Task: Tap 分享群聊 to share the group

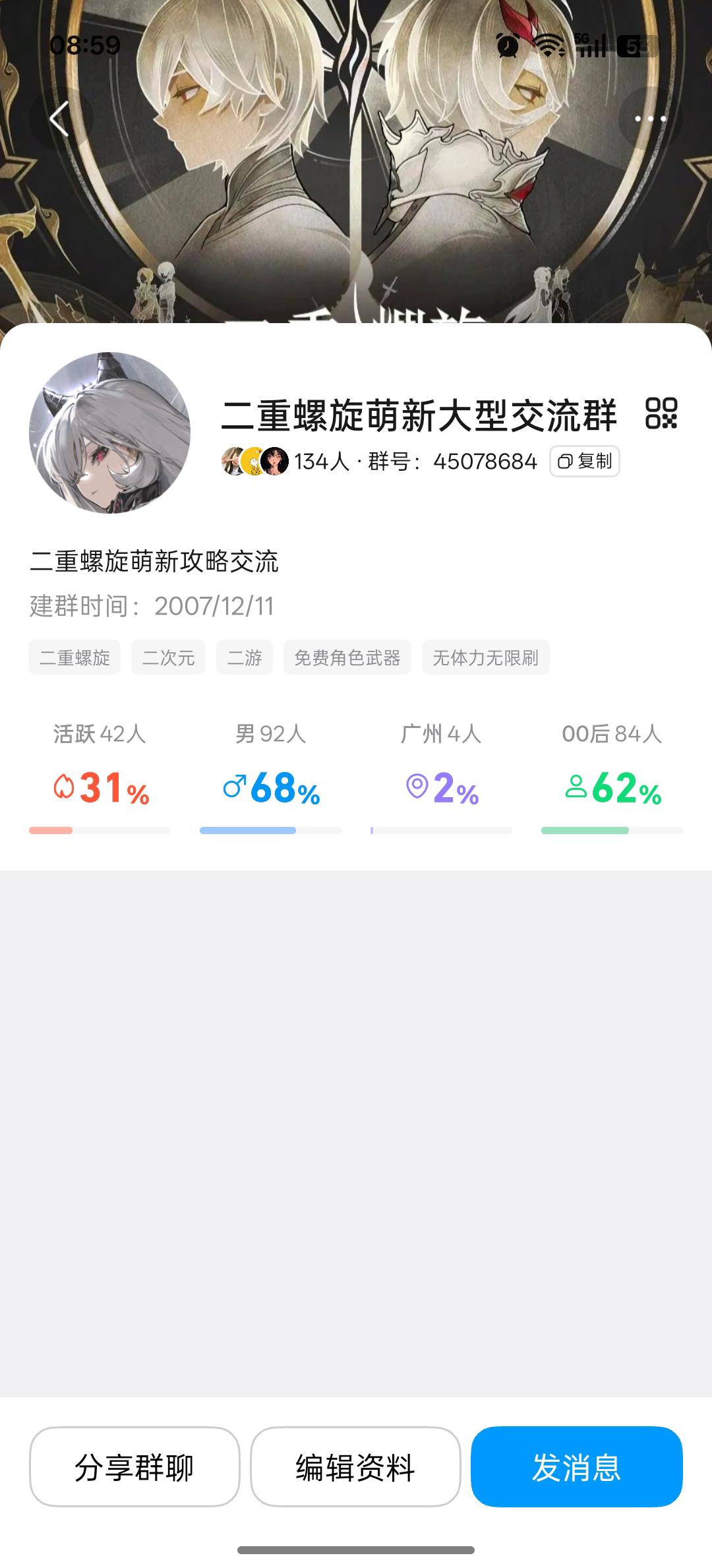Action: point(134,1466)
